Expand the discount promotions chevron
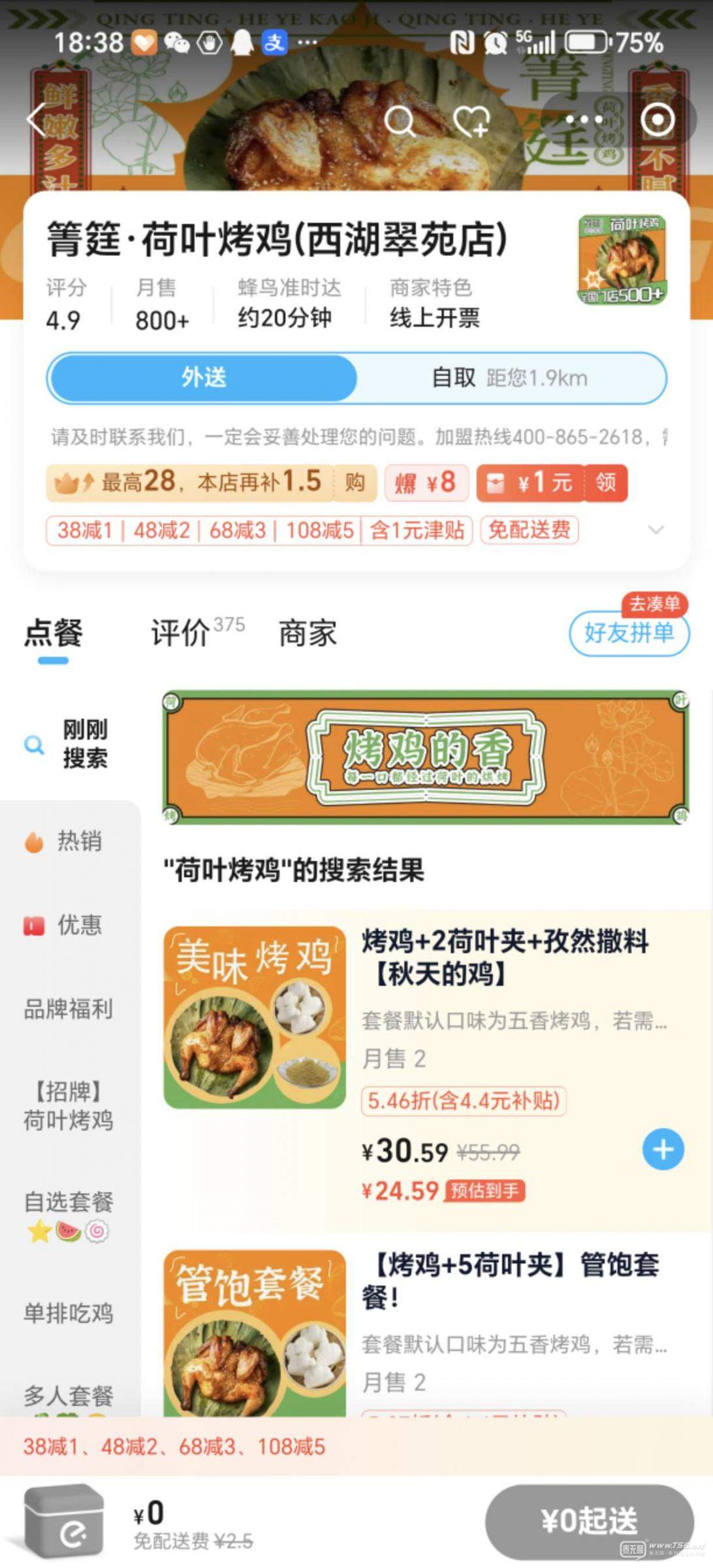 656,530
